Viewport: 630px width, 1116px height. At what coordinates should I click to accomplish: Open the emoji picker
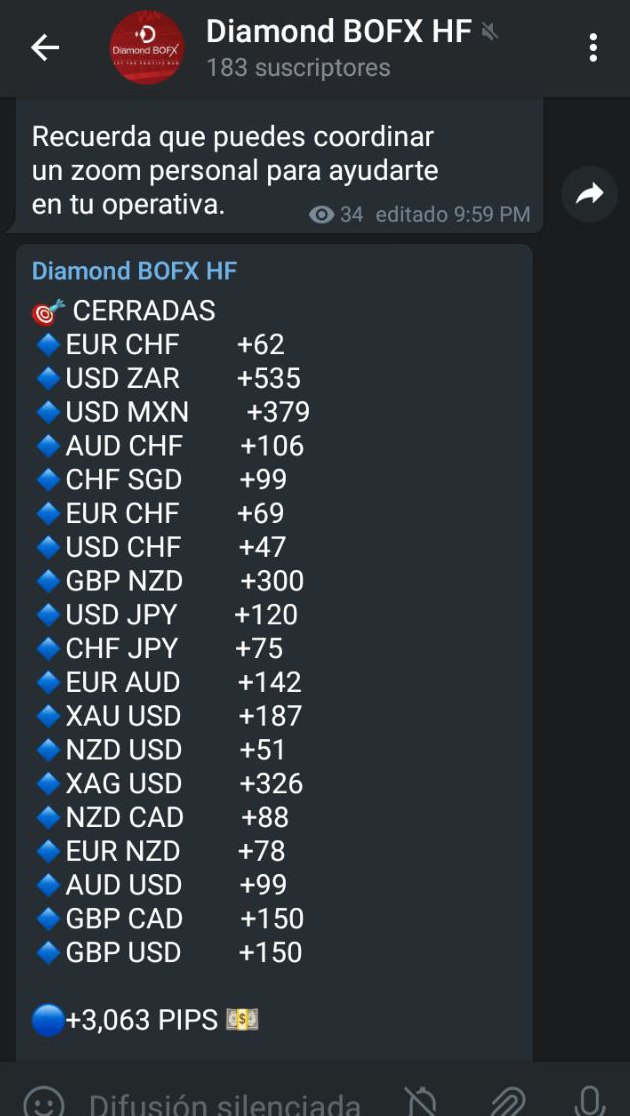coord(44,1100)
